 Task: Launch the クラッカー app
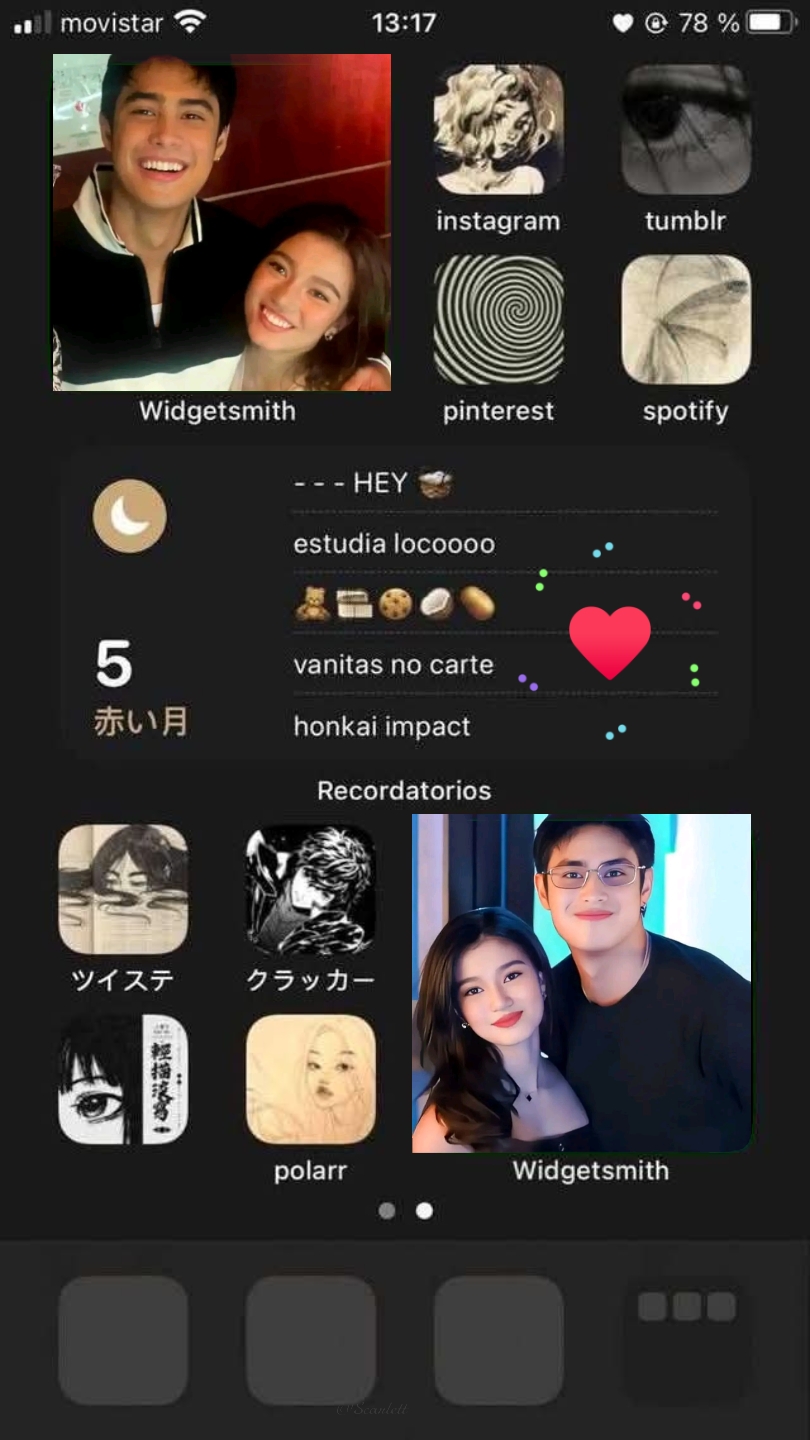tap(311, 889)
